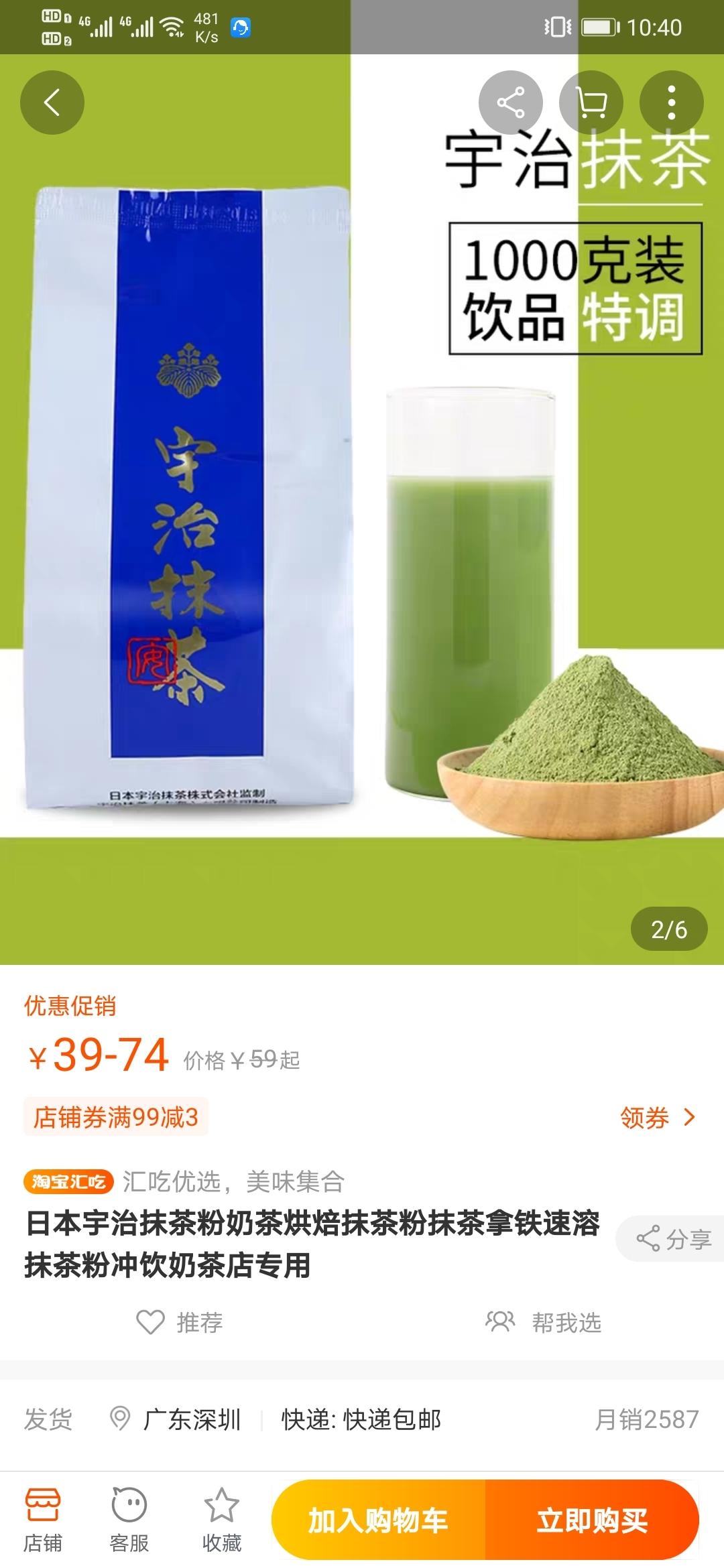Go back using the arrow icon
724x1568 pixels.
tap(52, 103)
